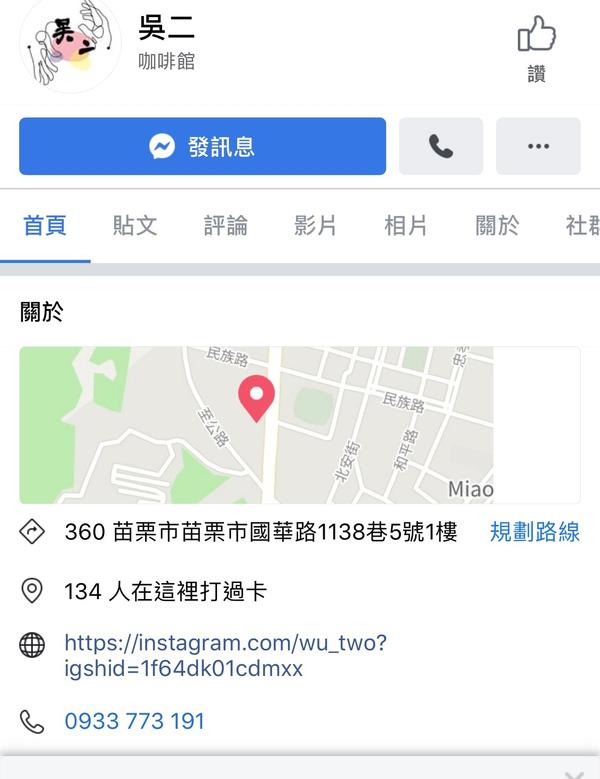Tap the 發訊息 message button
The width and height of the screenshot is (600, 779).
[x=202, y=146]
